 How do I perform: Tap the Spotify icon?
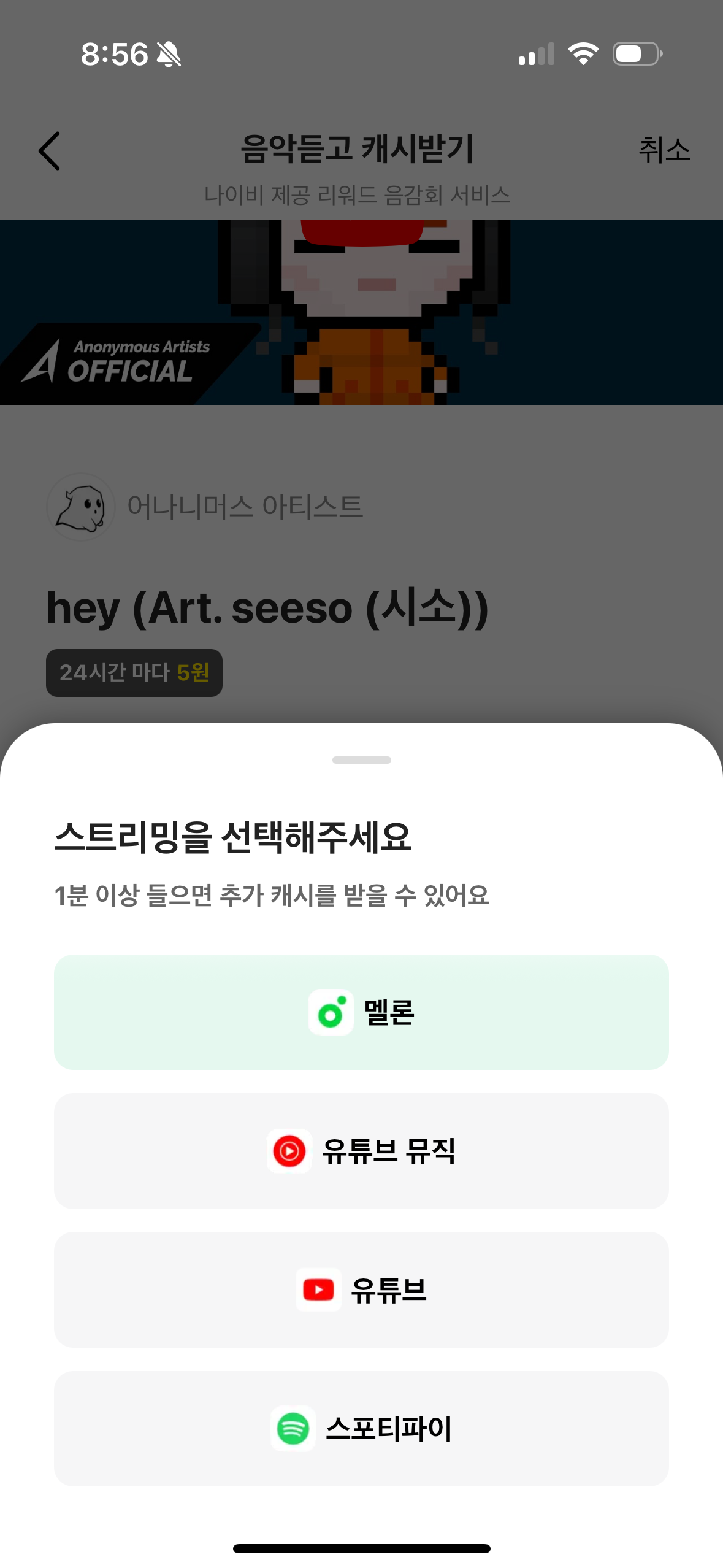293,1429
